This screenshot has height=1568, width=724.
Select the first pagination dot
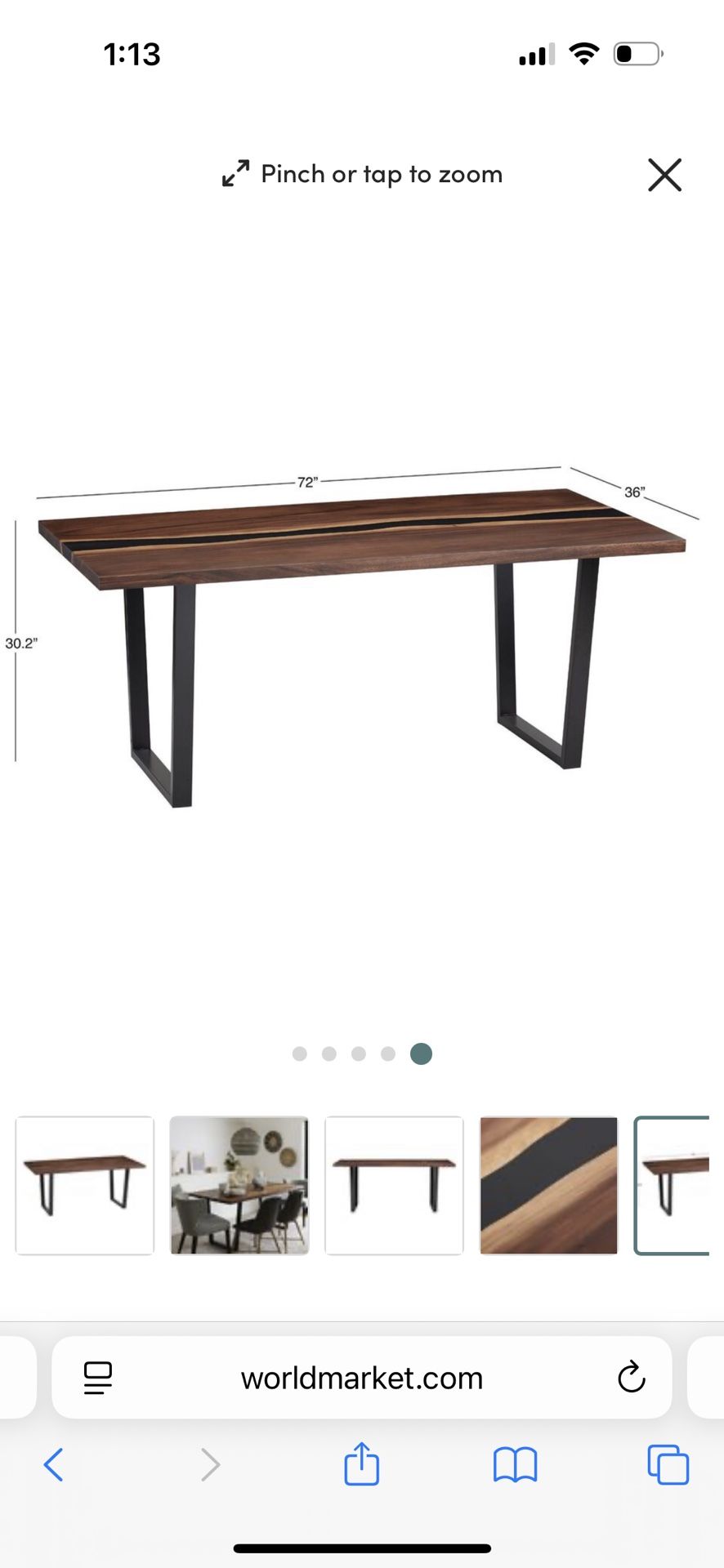300,1053
